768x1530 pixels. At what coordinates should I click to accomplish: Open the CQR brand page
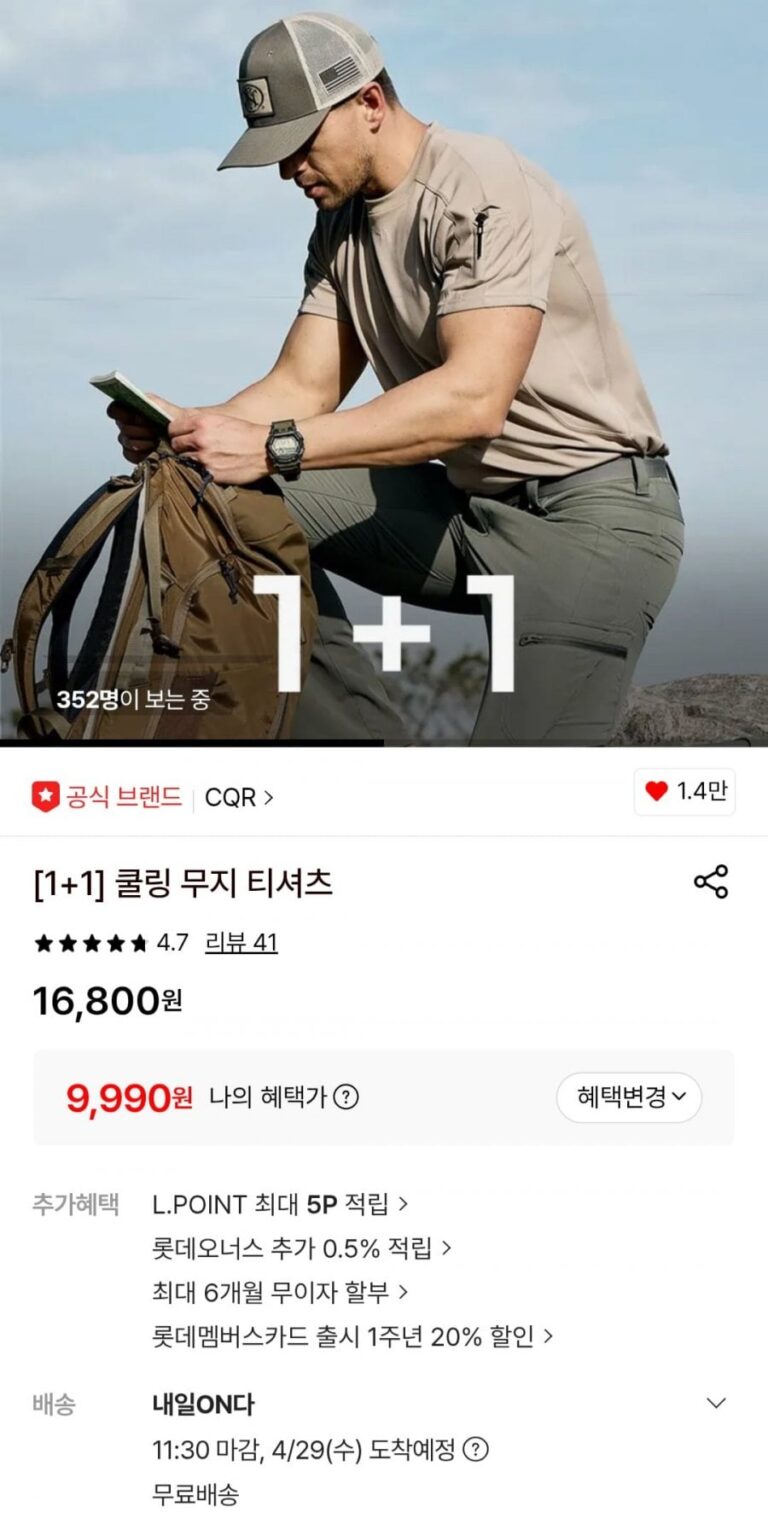[238, 797]
